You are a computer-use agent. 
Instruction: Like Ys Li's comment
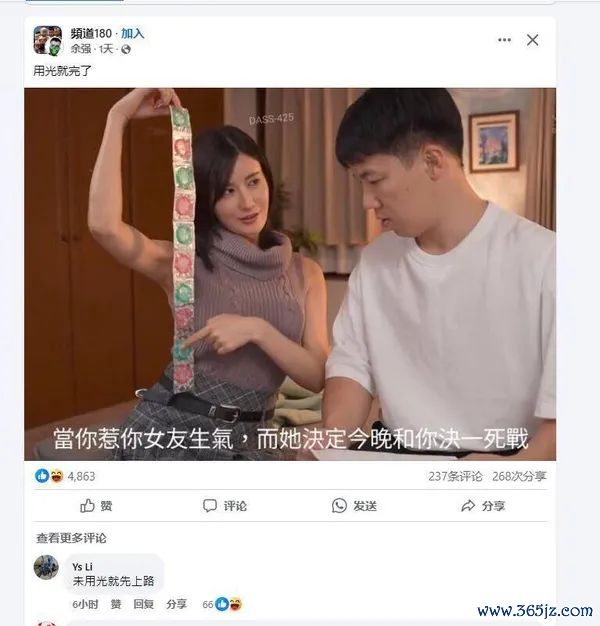(x=116, y=604)
